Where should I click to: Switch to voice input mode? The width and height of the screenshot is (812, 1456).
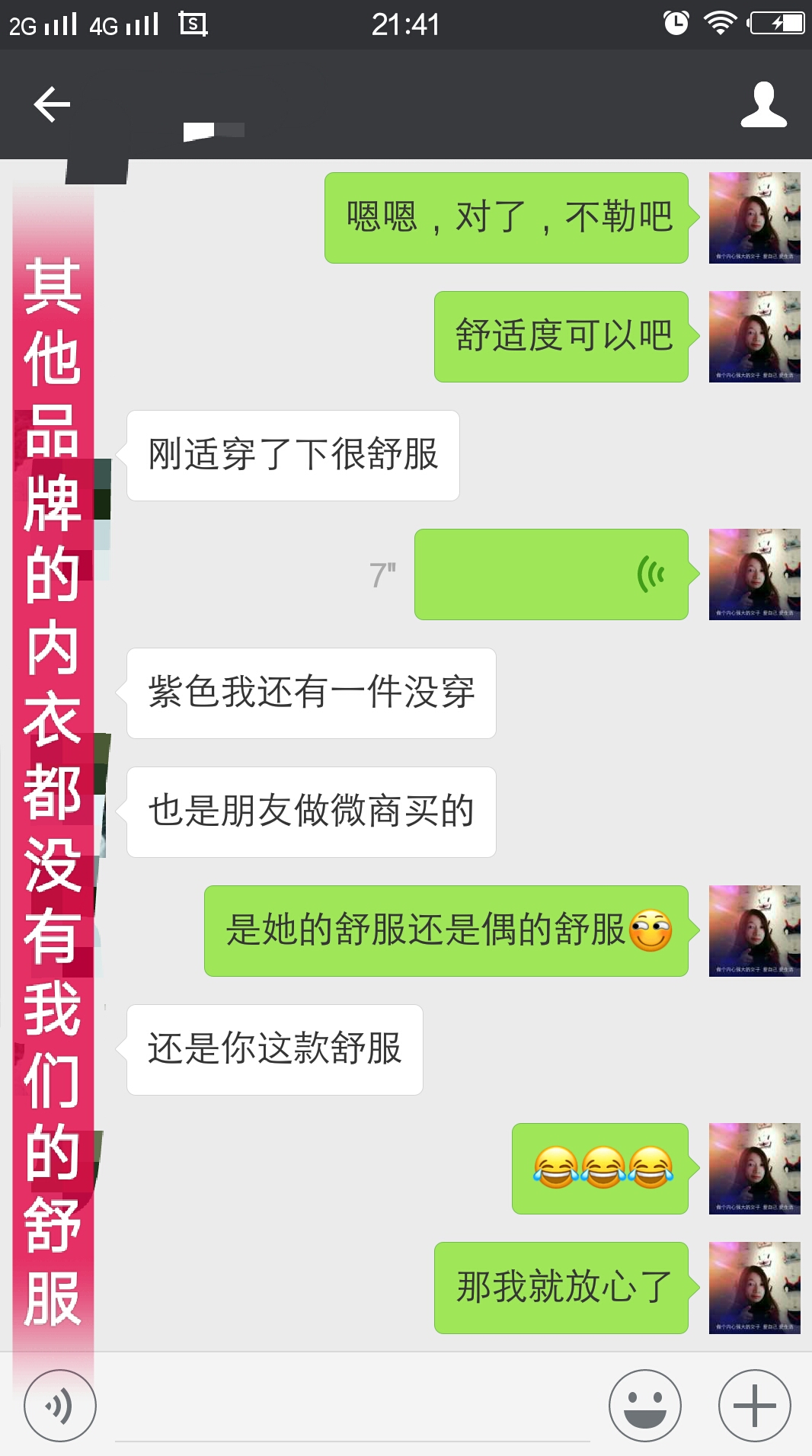tap(60, 1406)
